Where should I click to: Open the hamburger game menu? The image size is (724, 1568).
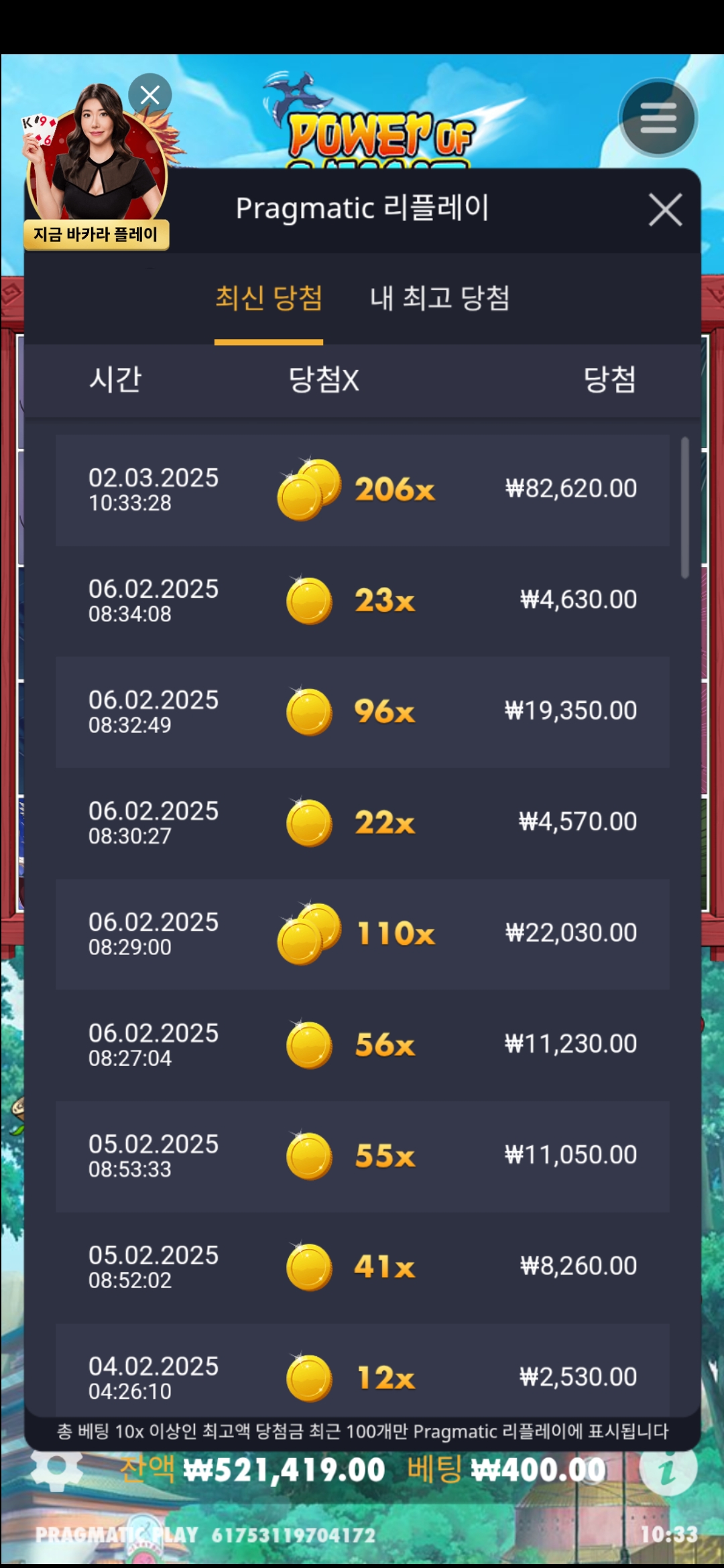(658, 119)
